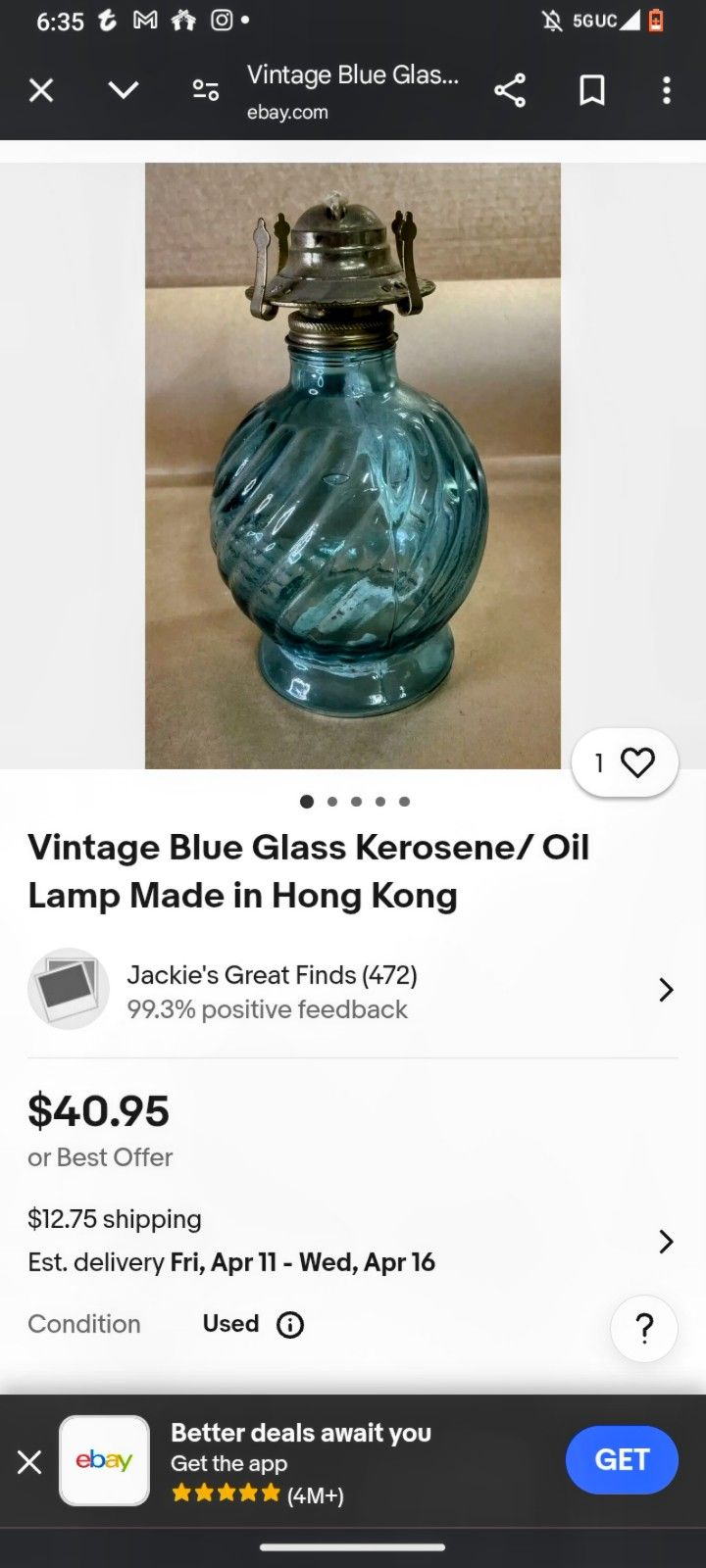The image size is (706, 1568).
Task: Tap GET to download the eBay app
Action: click(622, 1459)
